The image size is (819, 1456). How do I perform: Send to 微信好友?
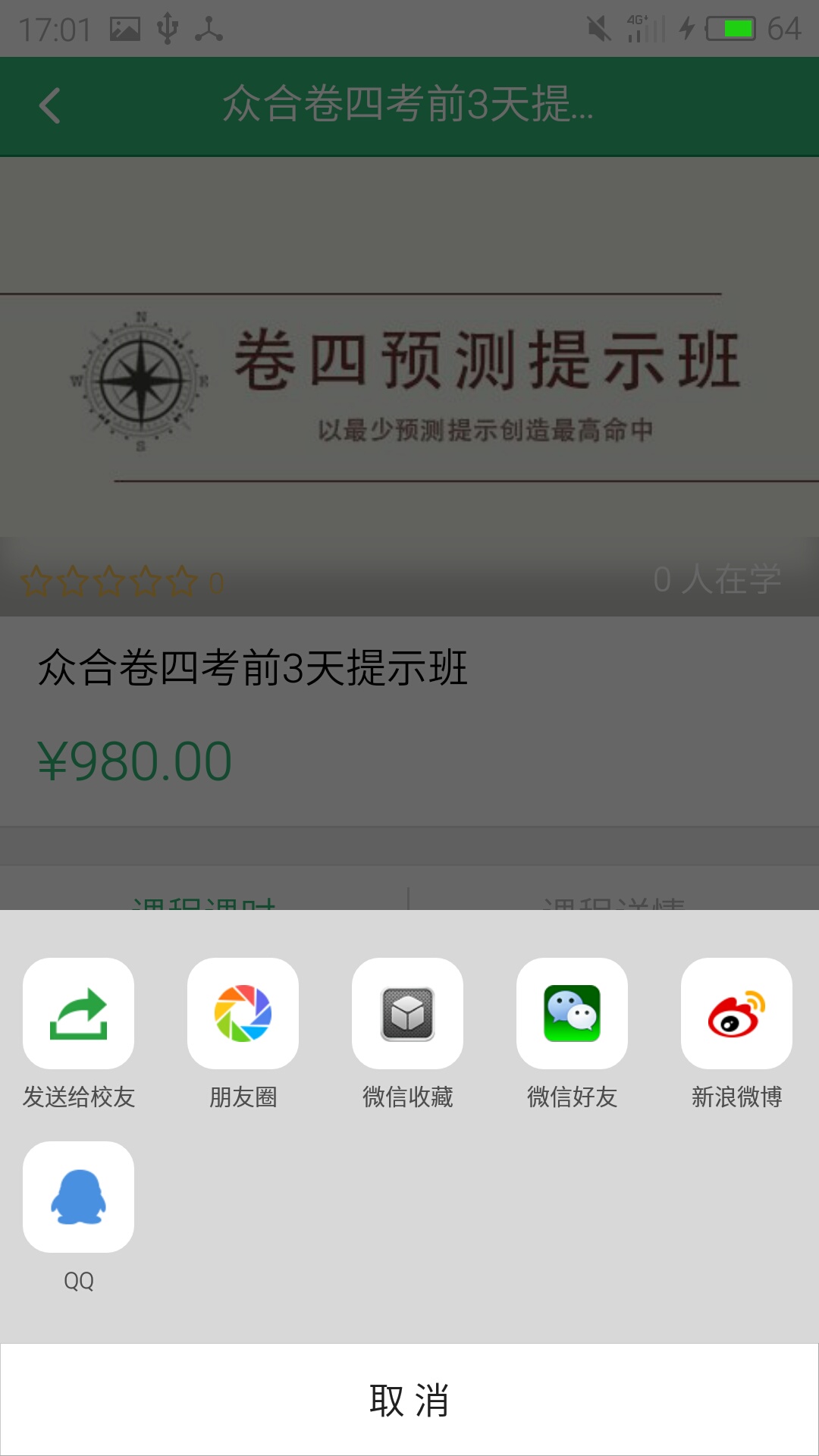coord(572,1013)
